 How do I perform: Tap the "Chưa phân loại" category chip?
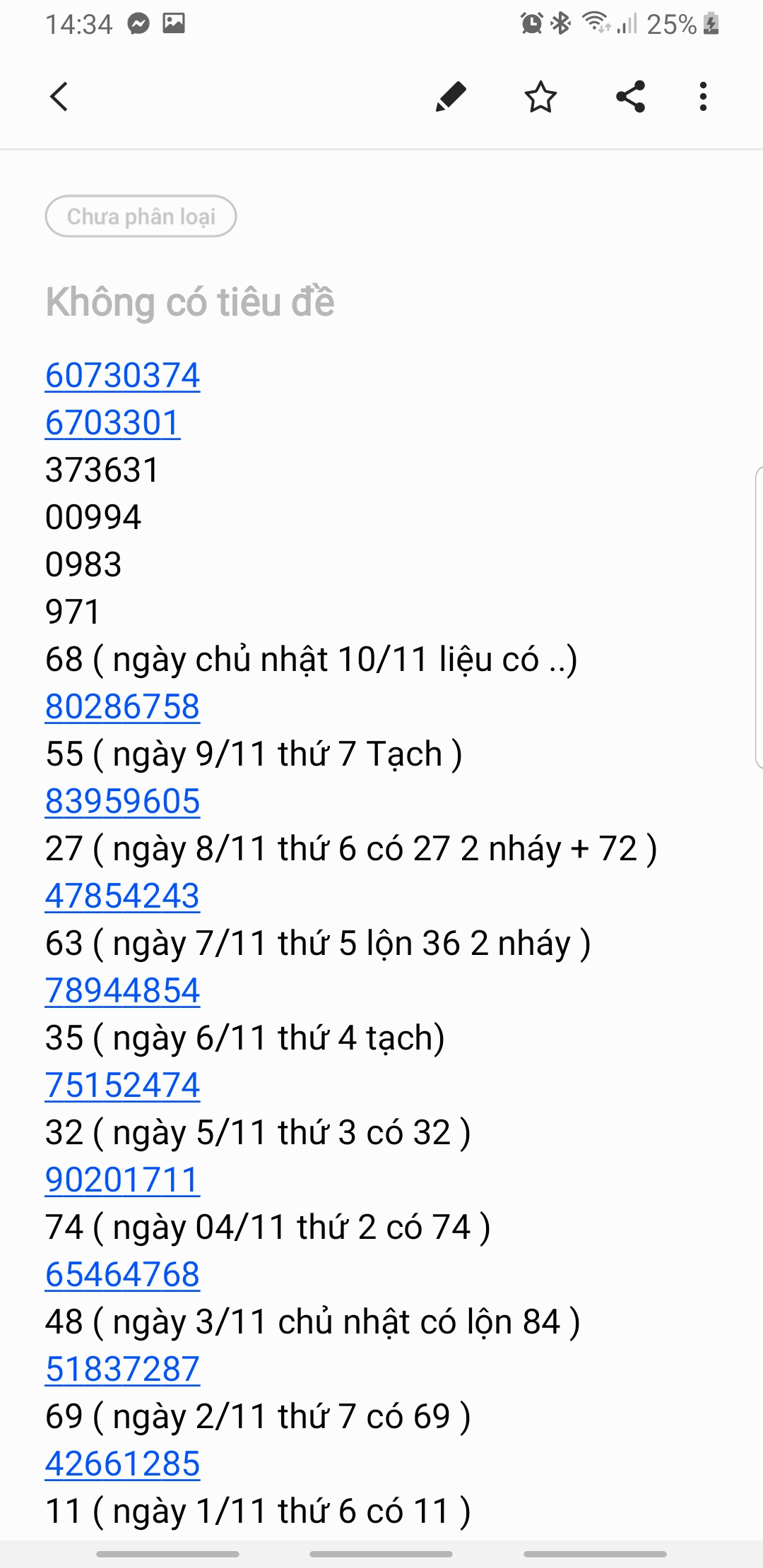(x=141, y=216)
